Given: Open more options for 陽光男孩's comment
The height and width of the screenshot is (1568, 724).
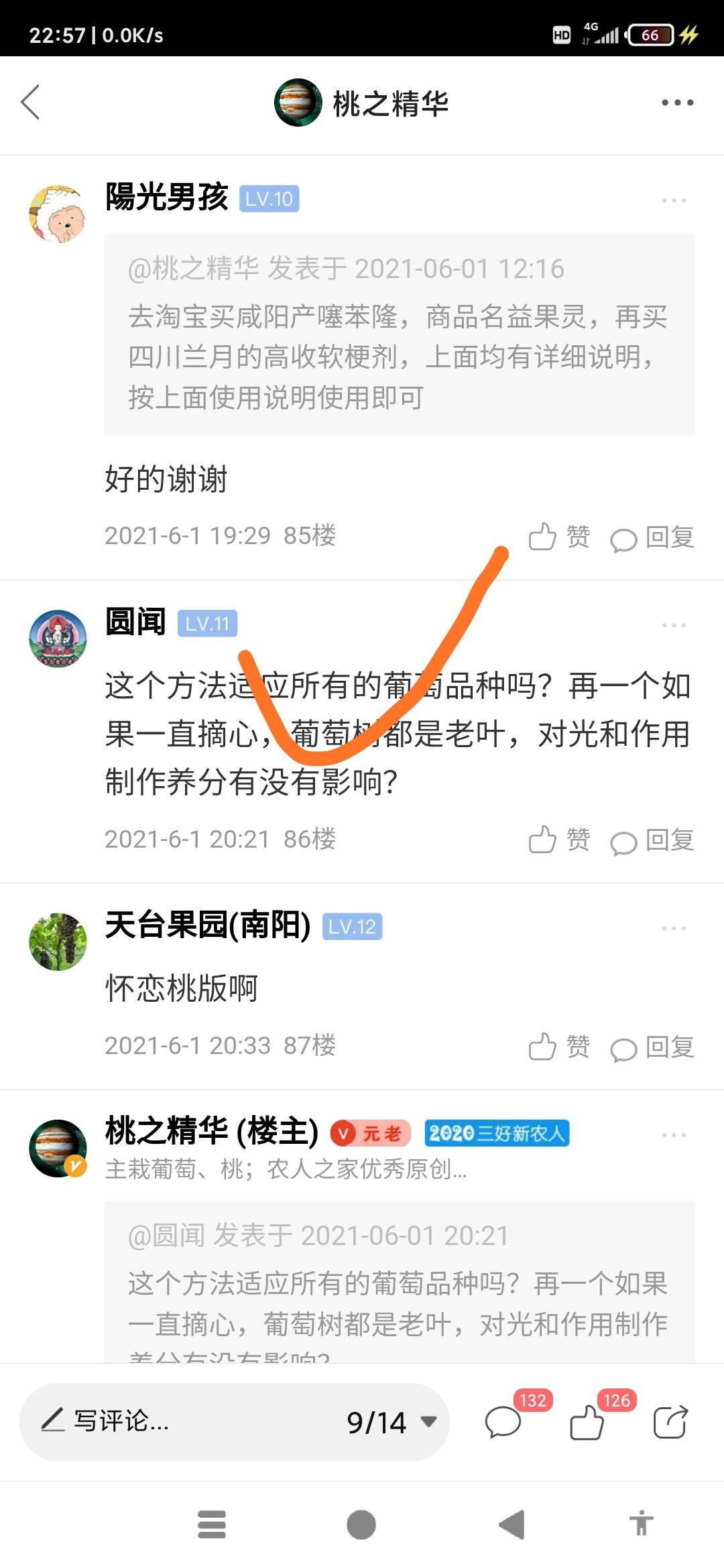Looking at the screenshot, I should [x=674, y=200].
